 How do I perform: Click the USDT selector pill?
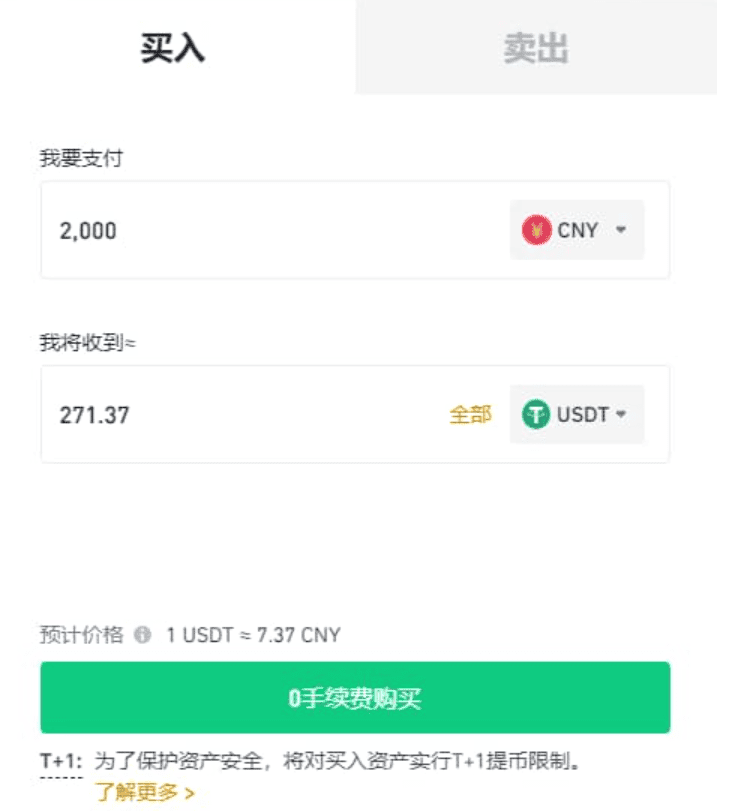[x=577, y=413]
